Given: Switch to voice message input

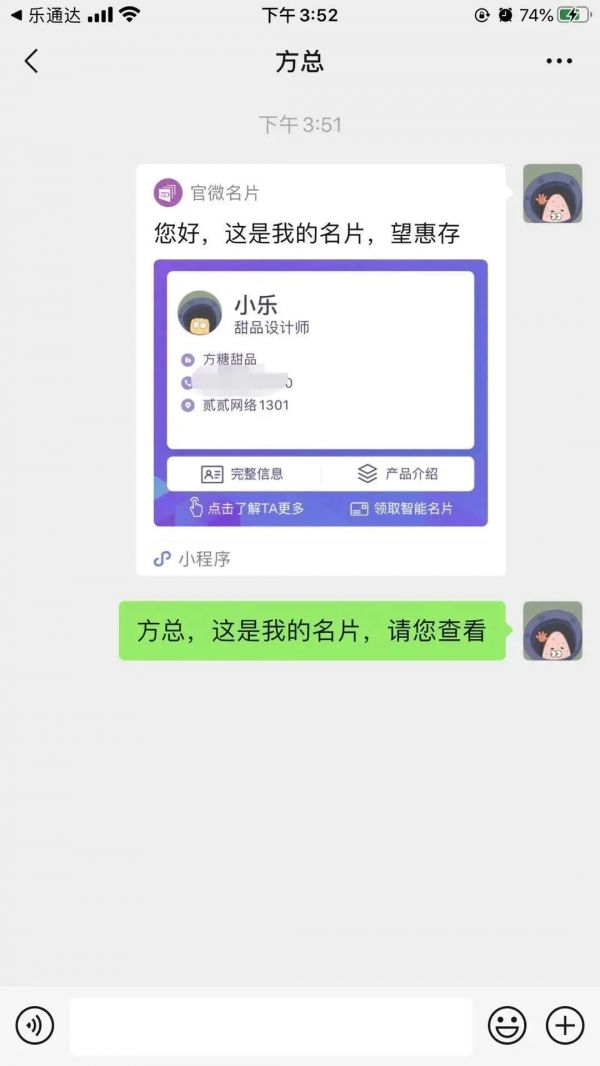Looking at the screenshot, I should [x=35, y=1025].
